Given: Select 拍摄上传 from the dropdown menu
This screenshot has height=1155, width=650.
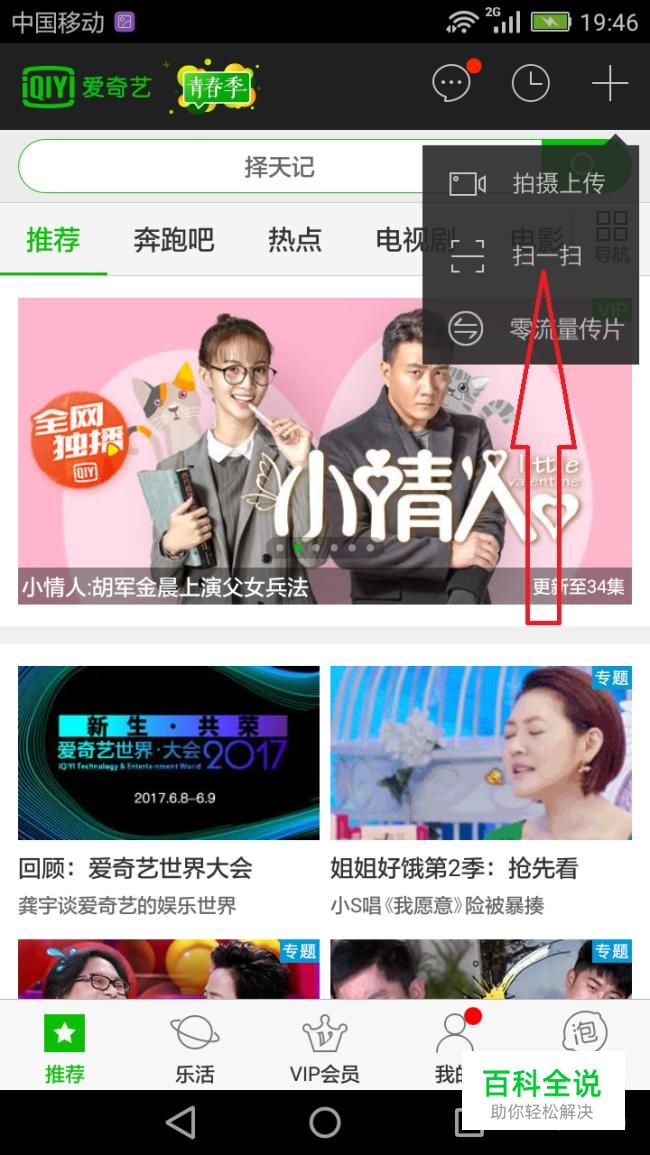Looking at the screenshot, I should coord(530,183).
